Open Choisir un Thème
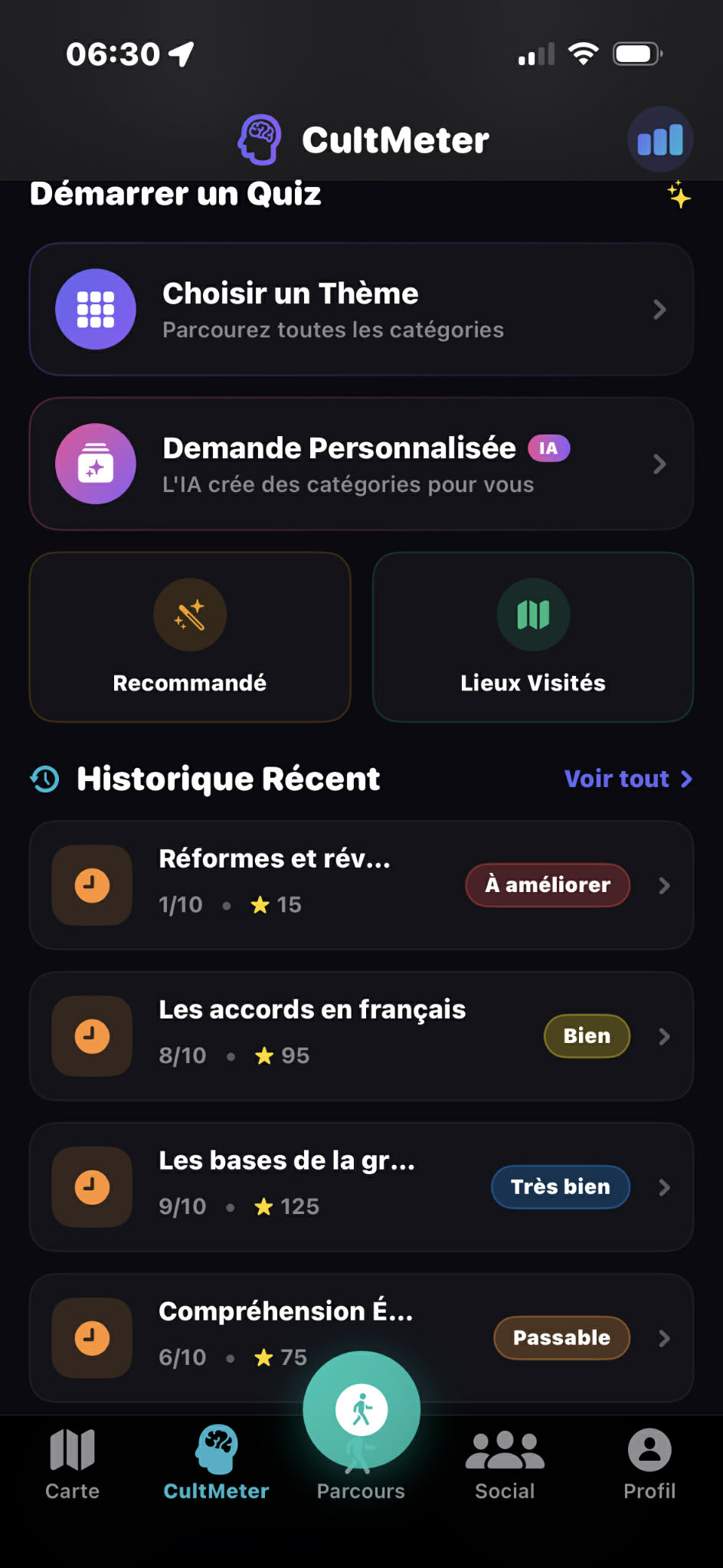This screenshot has width=723, height=1568. tap(361, 310)
